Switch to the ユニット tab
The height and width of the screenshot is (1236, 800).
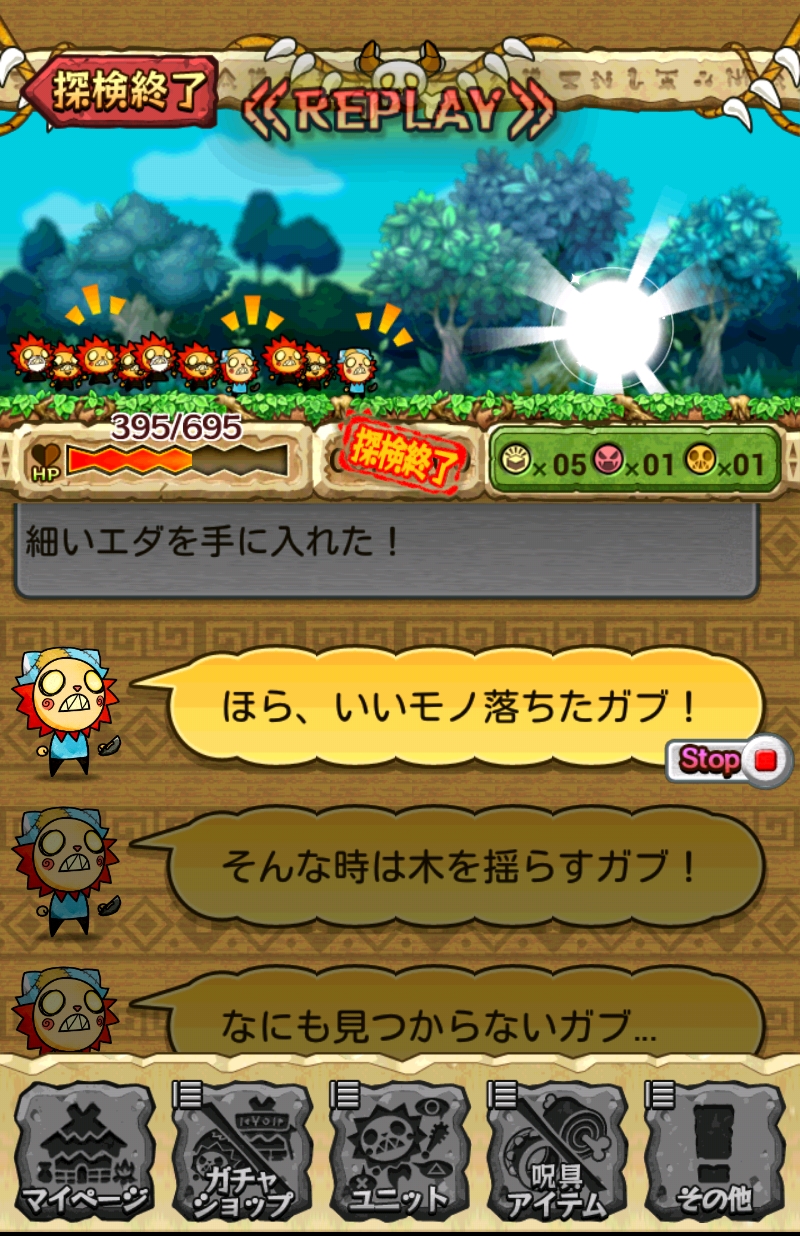point(399,1150)
